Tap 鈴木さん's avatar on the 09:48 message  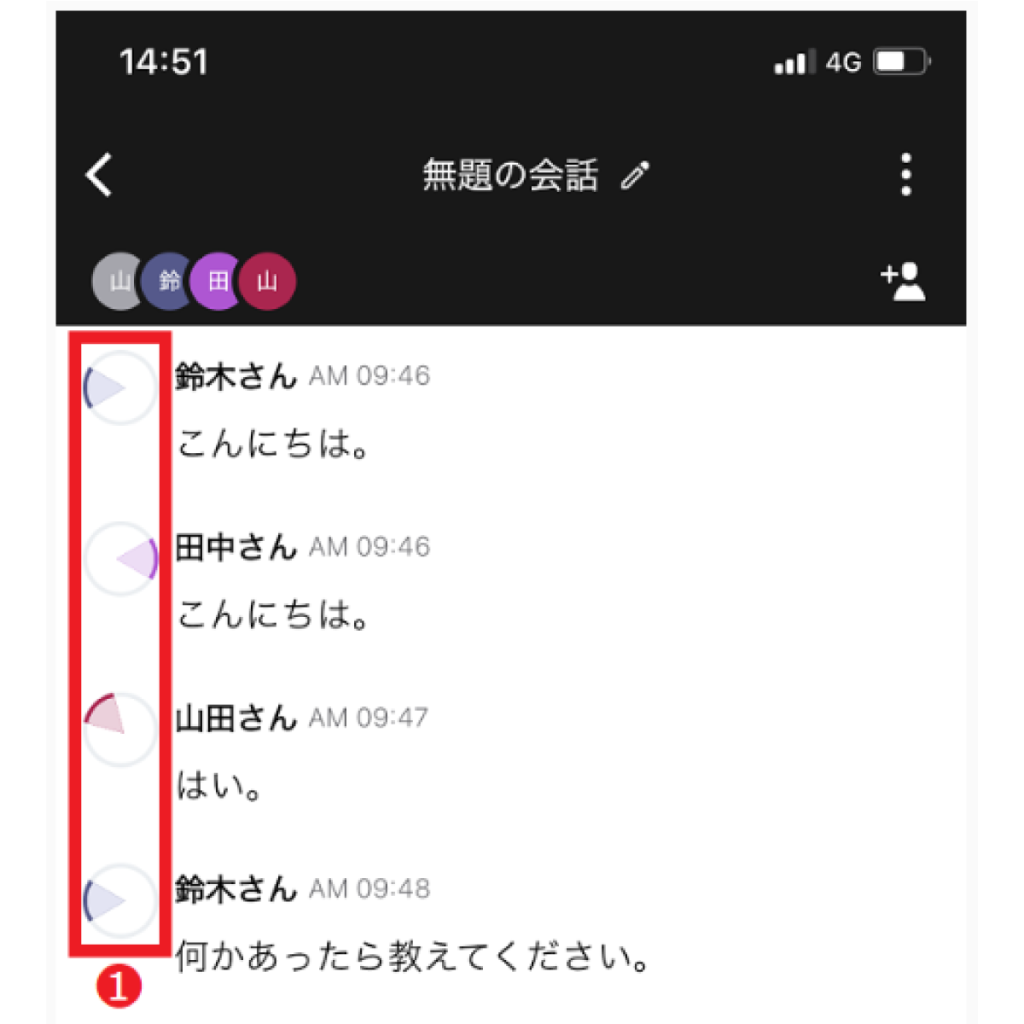coord(119,900)
